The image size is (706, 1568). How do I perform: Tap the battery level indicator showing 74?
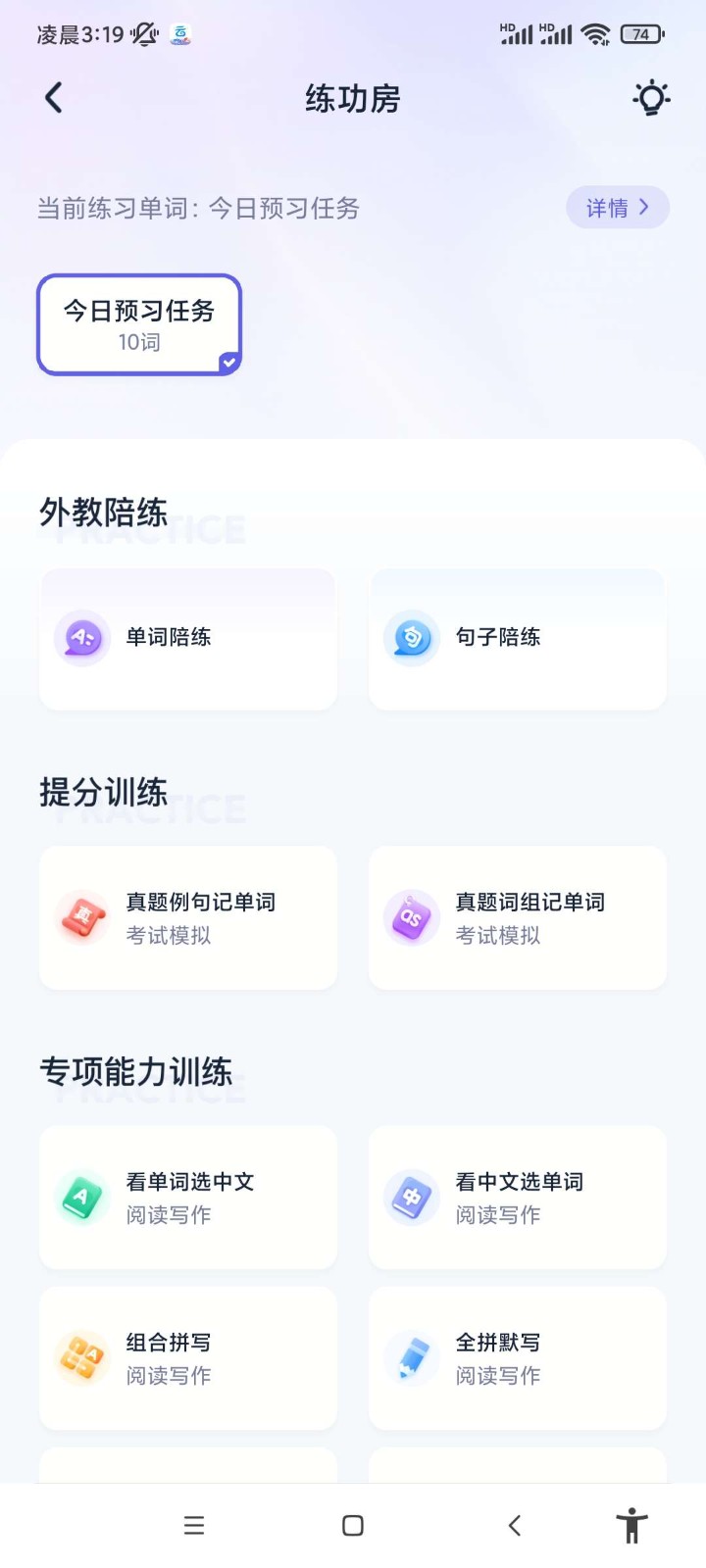pyautogui.click(x=638, y=32)
